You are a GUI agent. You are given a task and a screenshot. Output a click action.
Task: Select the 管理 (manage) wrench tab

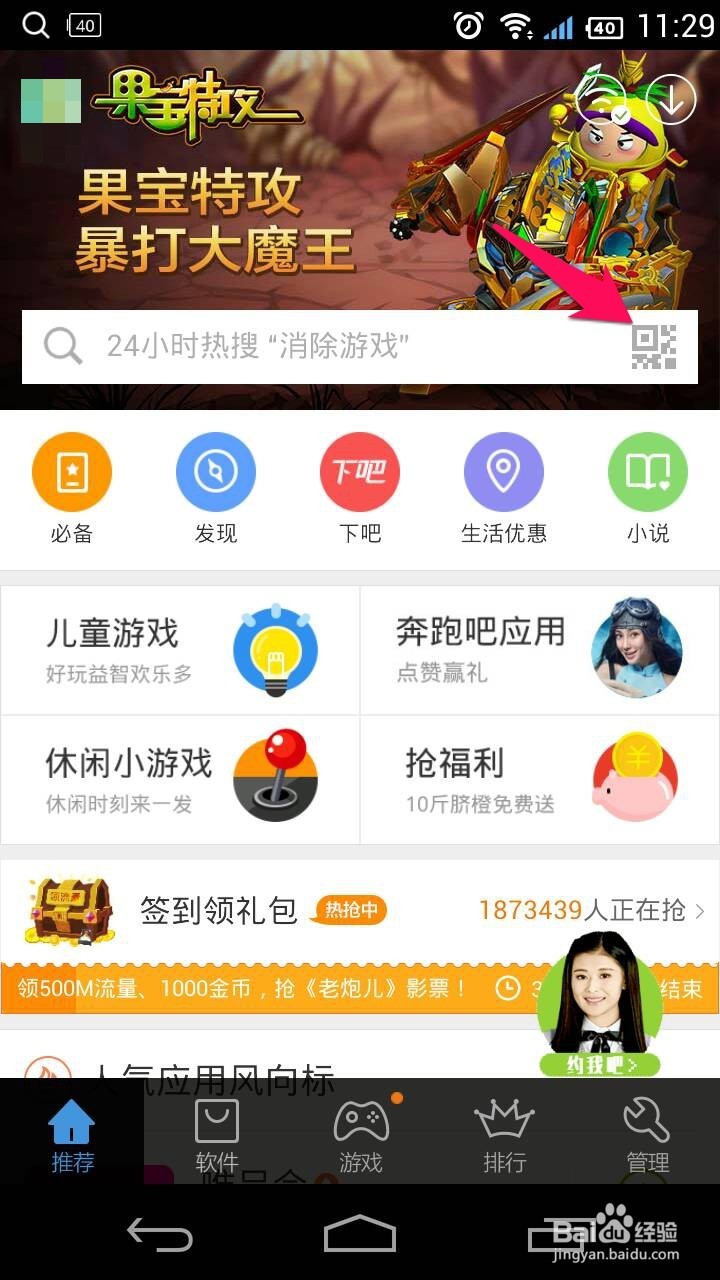click(648, 1135)
